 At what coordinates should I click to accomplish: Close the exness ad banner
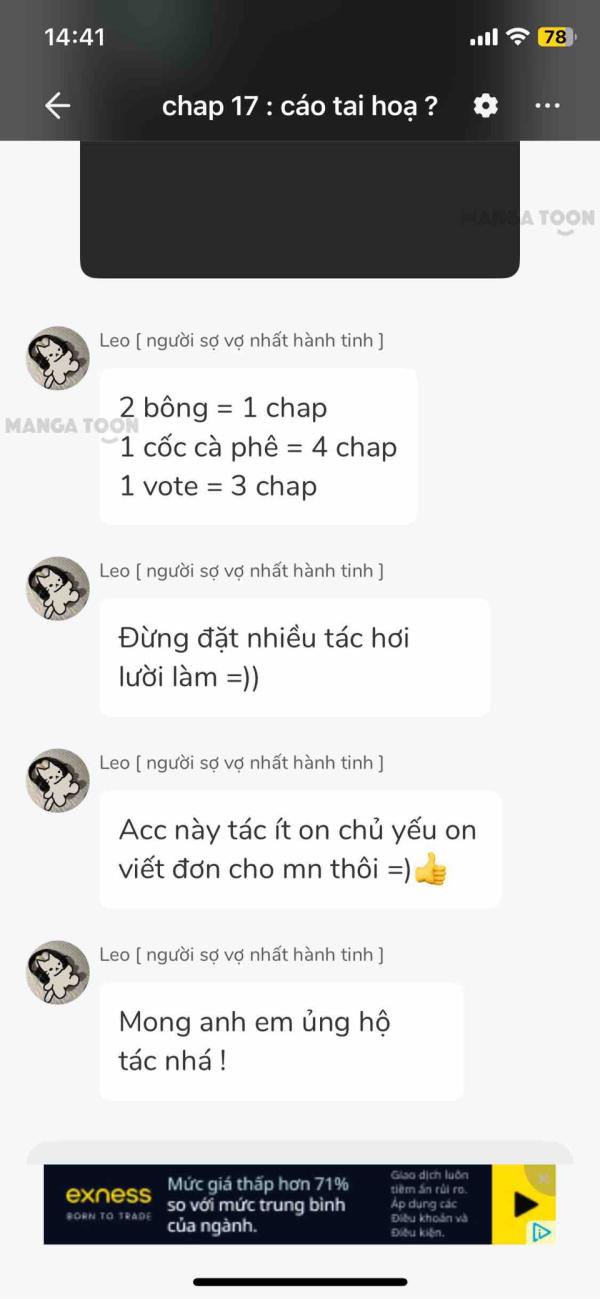[543, 1179]
